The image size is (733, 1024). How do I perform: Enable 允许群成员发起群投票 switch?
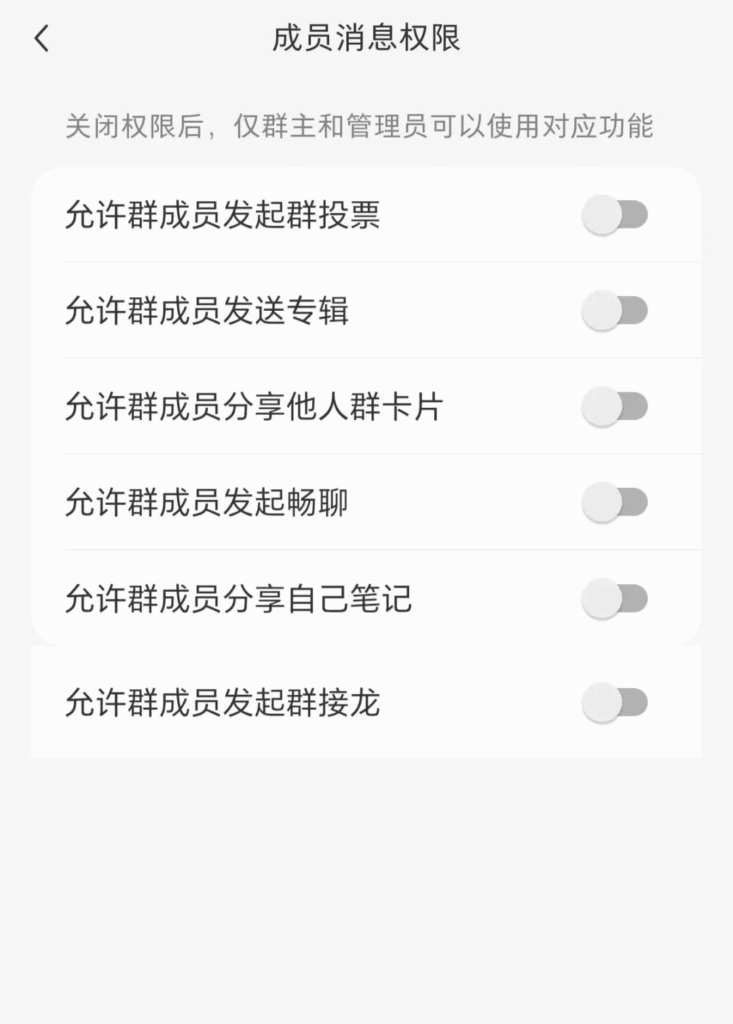click(x=613, y=216)
